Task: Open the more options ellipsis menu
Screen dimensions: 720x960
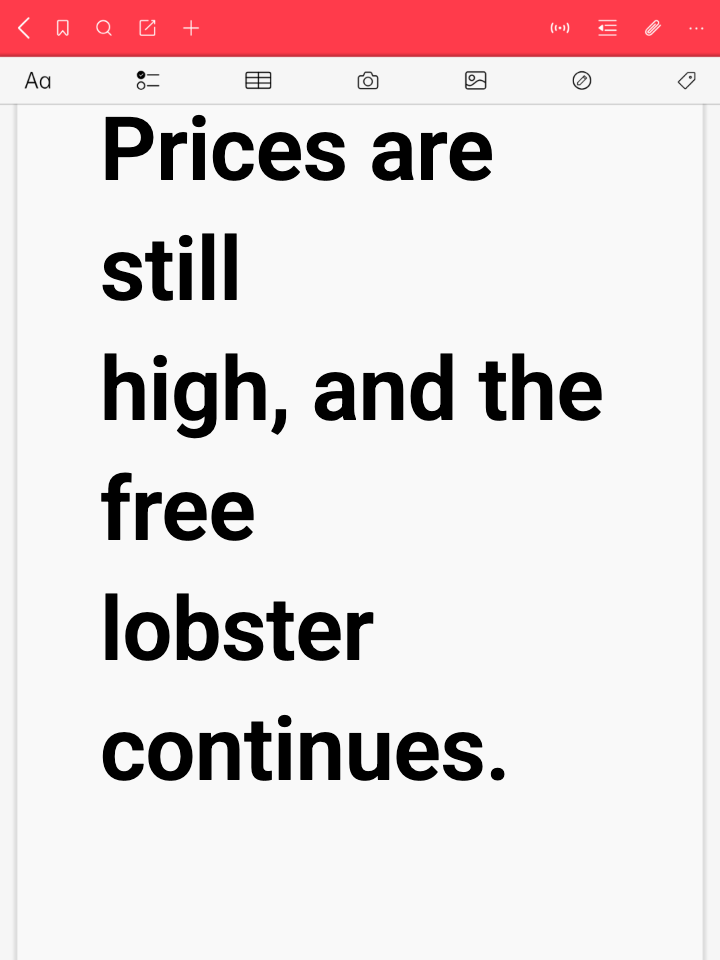Action: (x=696, y=28)
